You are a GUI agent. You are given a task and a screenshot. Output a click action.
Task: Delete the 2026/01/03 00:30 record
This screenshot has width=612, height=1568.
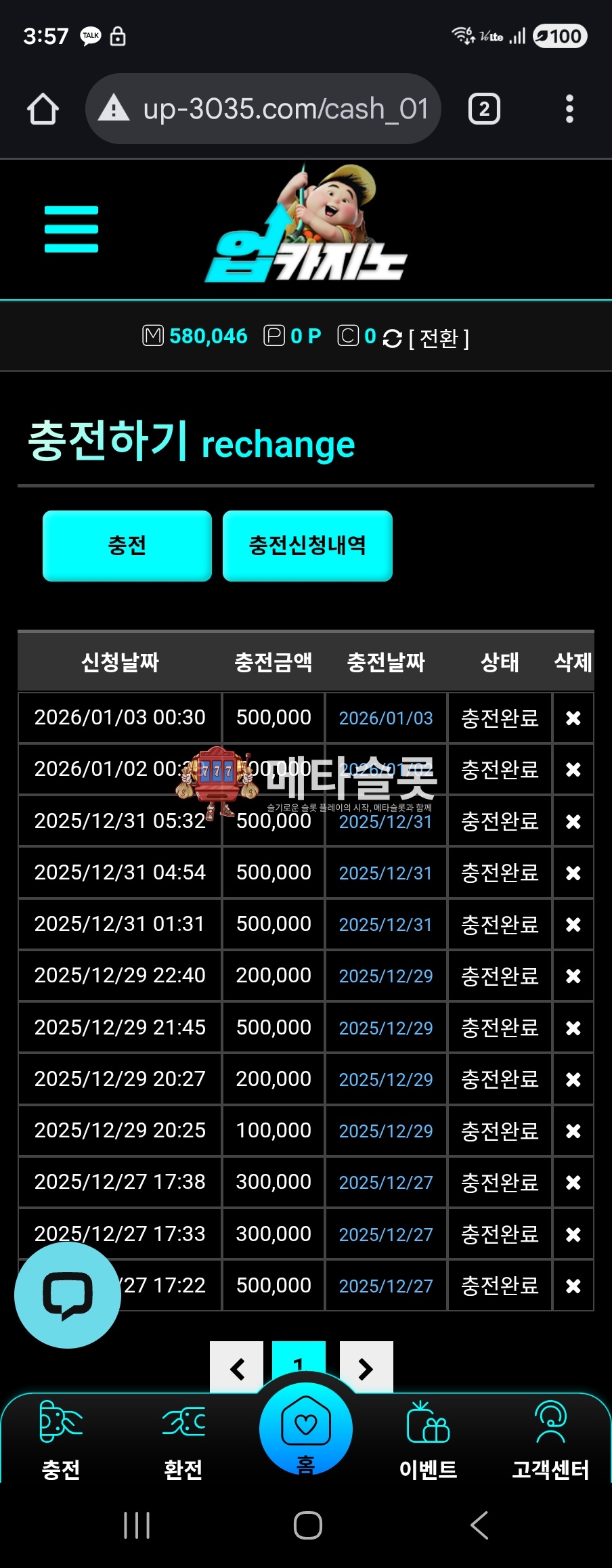(x=573, y=718)
